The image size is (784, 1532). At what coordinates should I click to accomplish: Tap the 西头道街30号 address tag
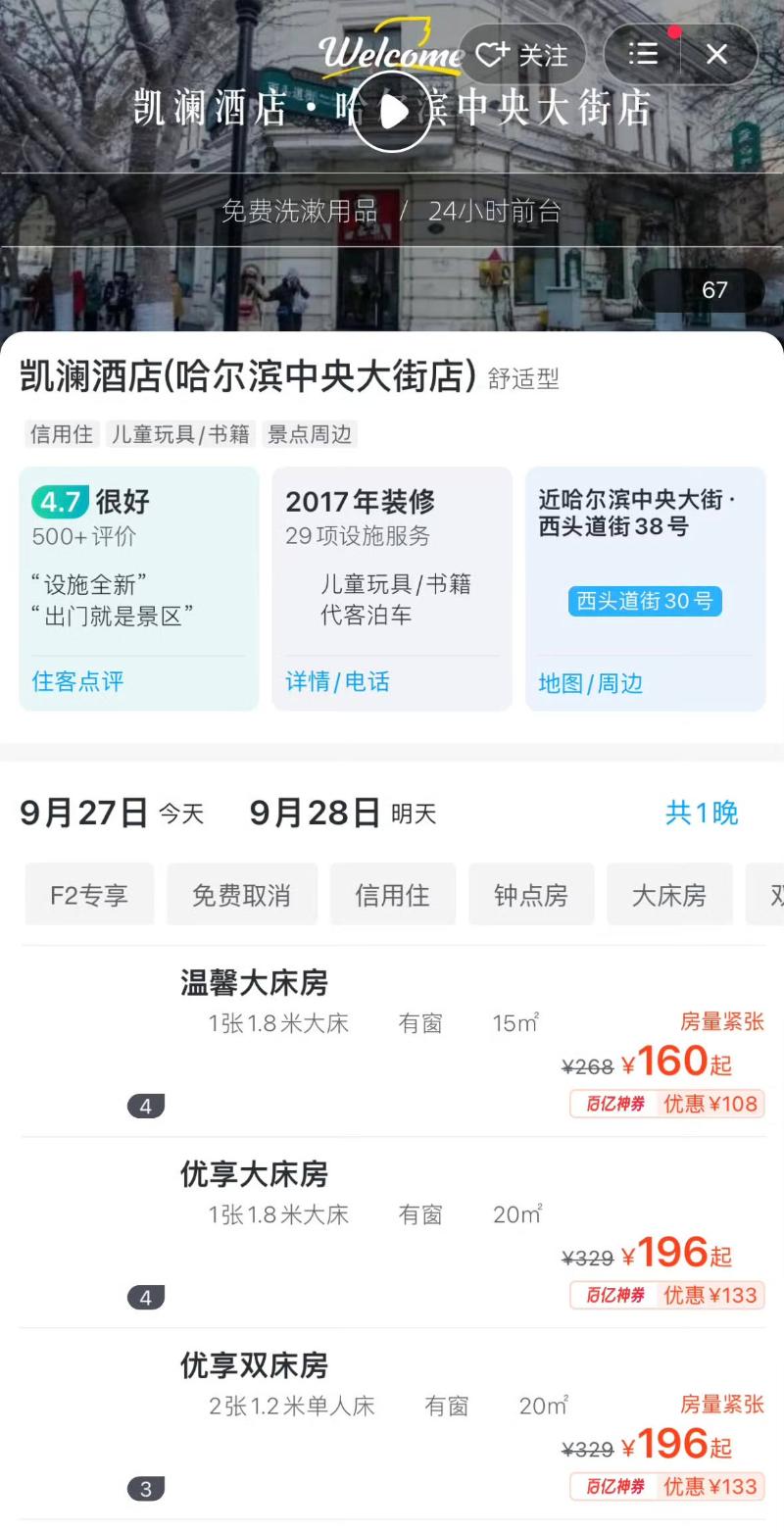[645, 601]
